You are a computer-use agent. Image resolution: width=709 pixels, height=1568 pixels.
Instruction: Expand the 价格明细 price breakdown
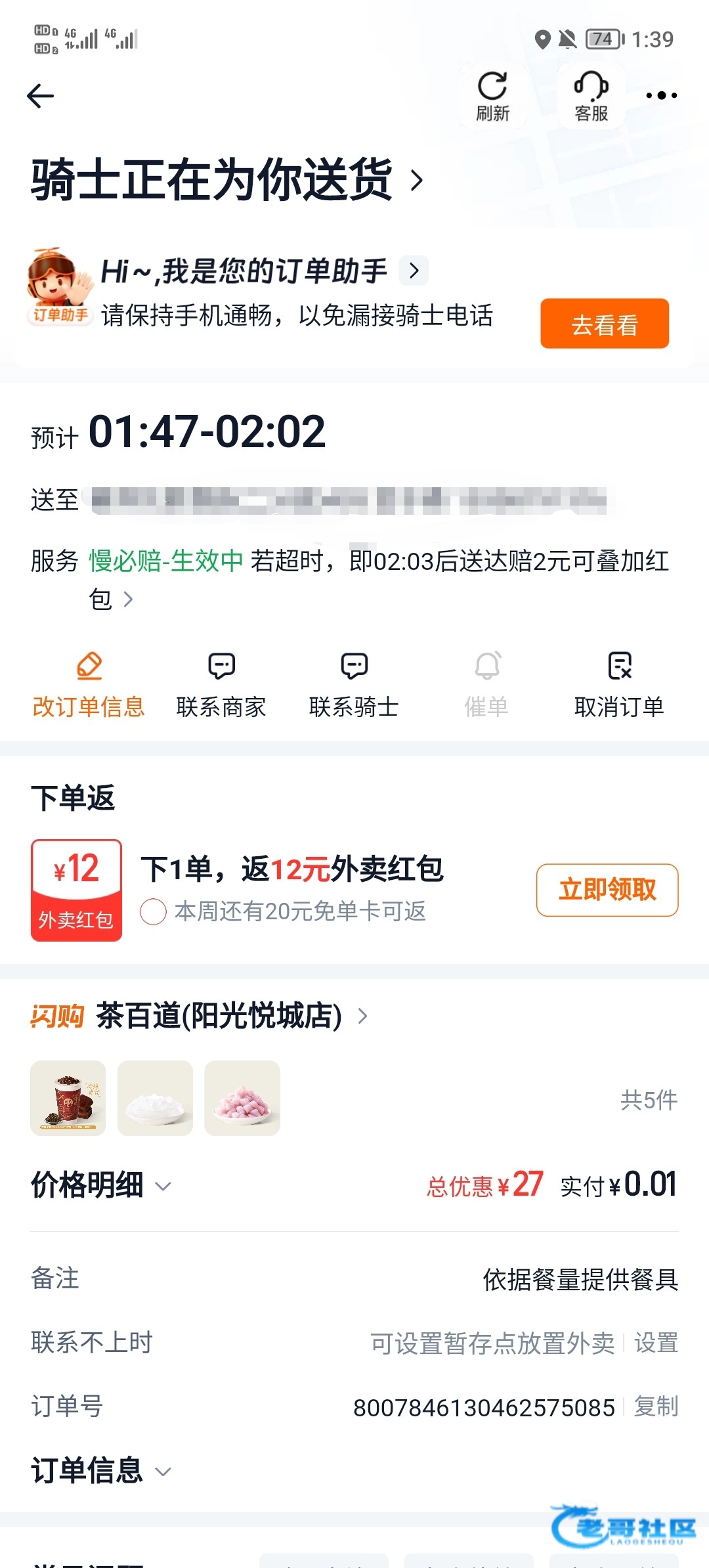coord(102,1185)
